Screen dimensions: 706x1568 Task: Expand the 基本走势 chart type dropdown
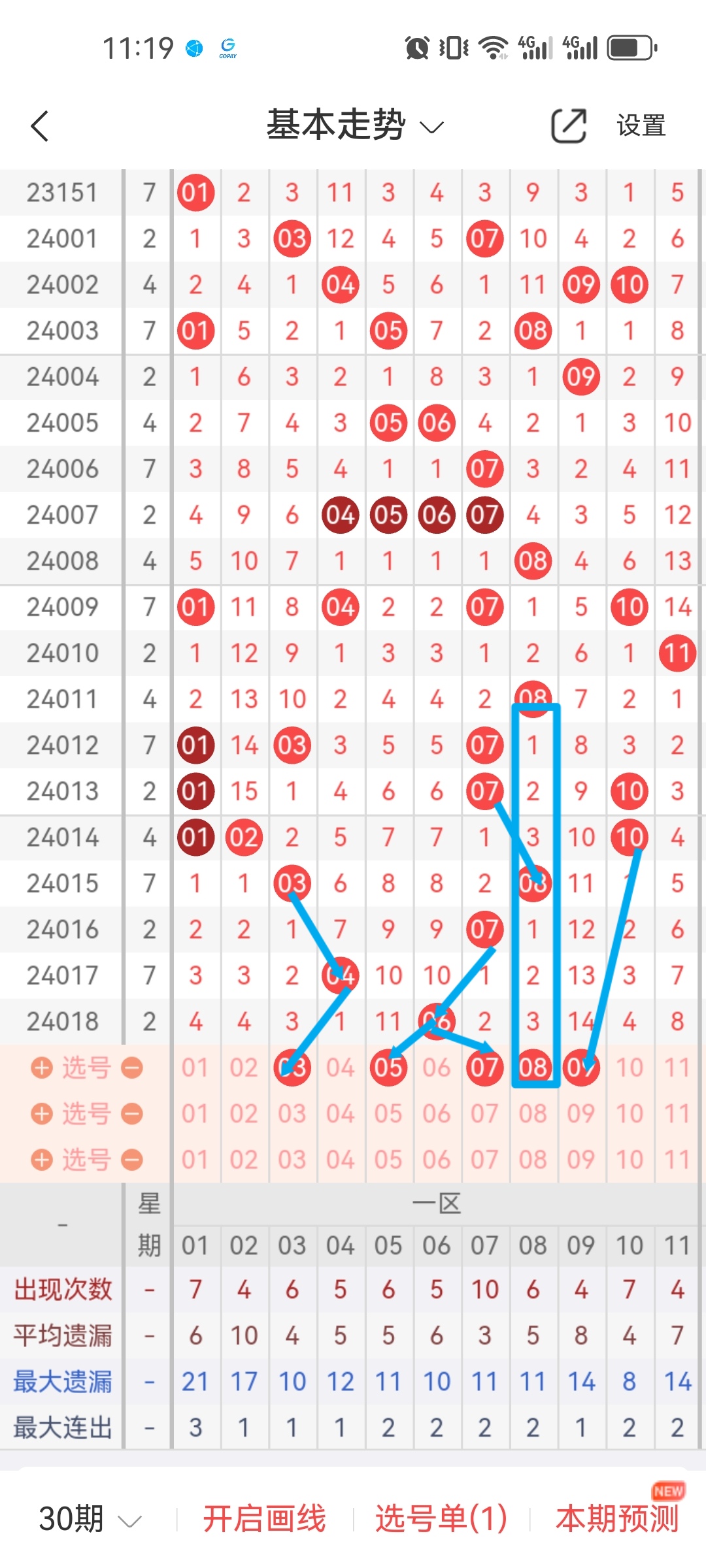tap(355, 125)
